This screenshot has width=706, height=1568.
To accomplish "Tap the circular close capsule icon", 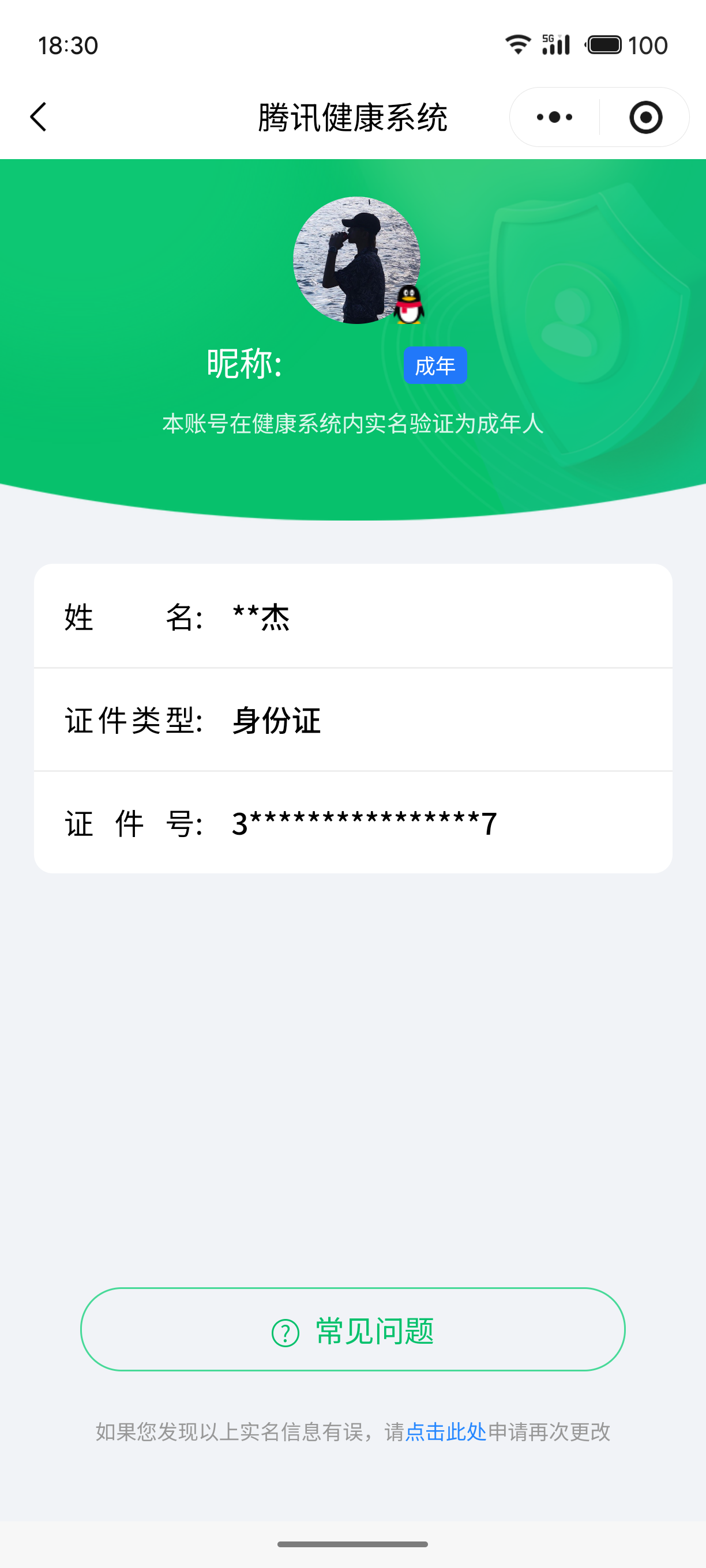I will coord(645,117).
